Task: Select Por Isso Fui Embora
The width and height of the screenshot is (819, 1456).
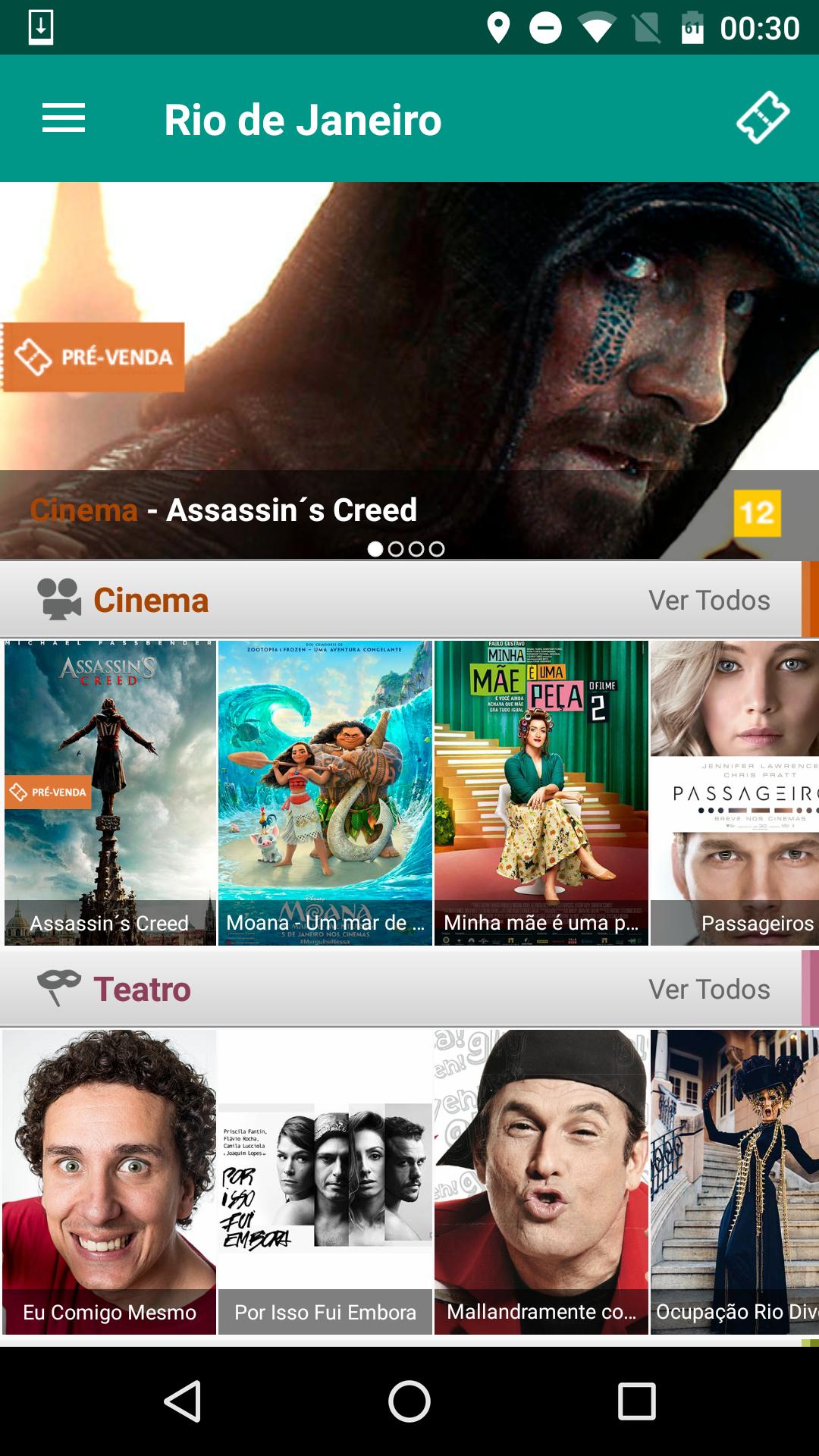Action: tap(325, 1181)
